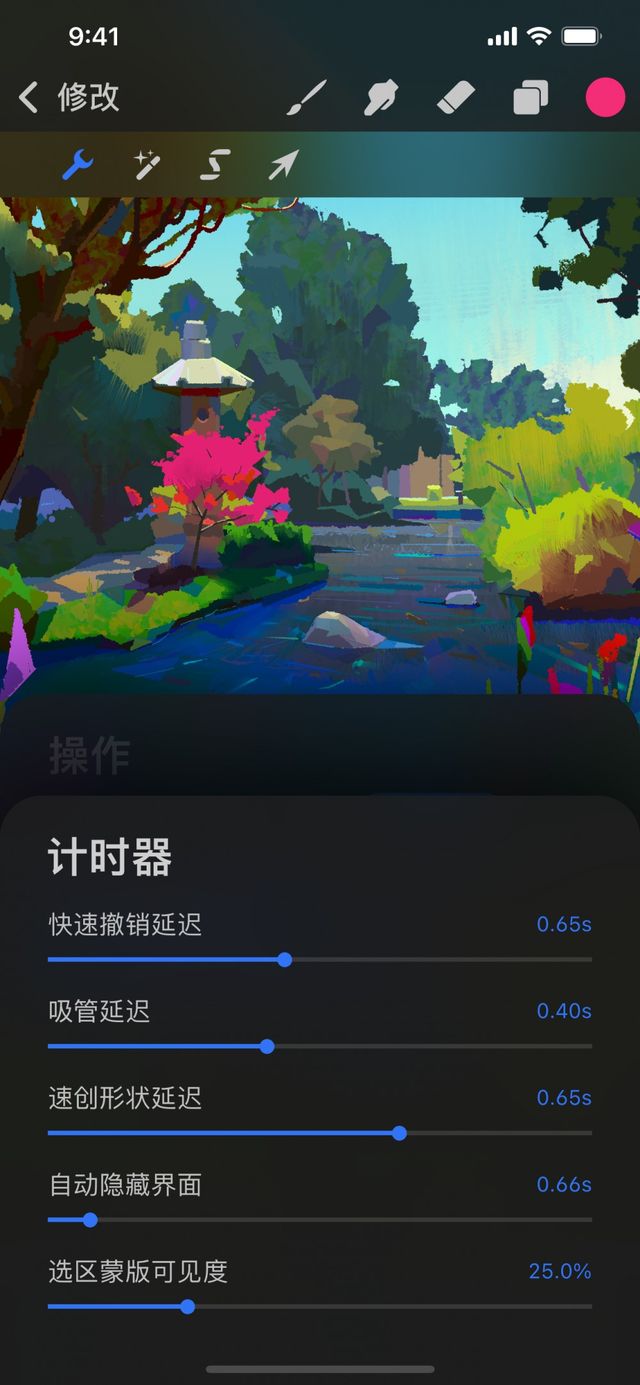The width and height of the screenshot is (640, 1385).
Task: Select the smudge tool
Action: click(381, 98)
